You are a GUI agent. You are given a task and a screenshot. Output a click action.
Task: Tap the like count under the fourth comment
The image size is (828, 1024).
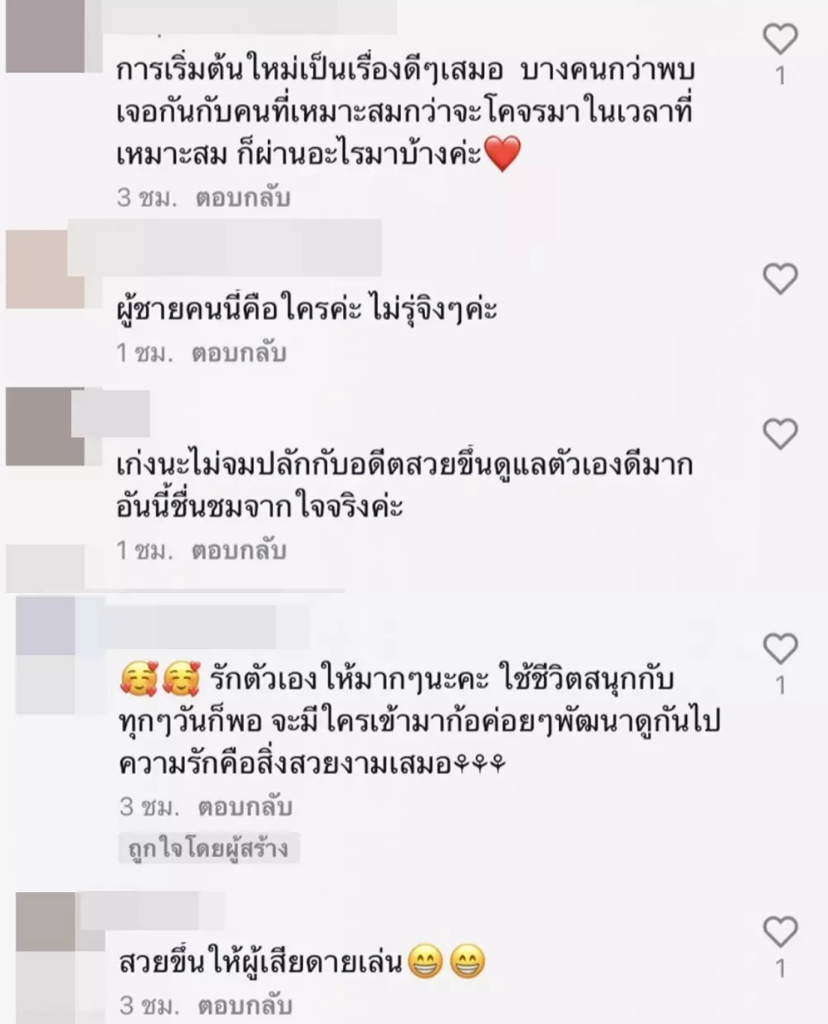(x=782, y=686)
